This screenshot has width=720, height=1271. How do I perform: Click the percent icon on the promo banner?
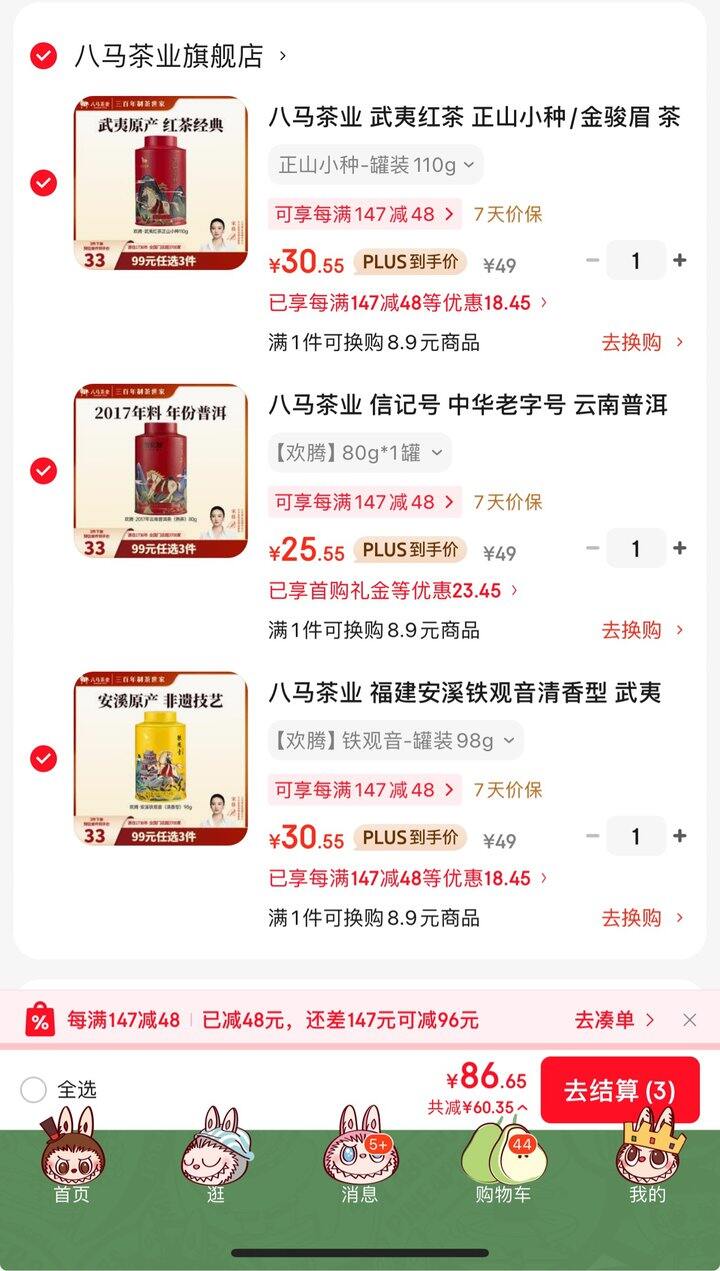[37, 1019]
